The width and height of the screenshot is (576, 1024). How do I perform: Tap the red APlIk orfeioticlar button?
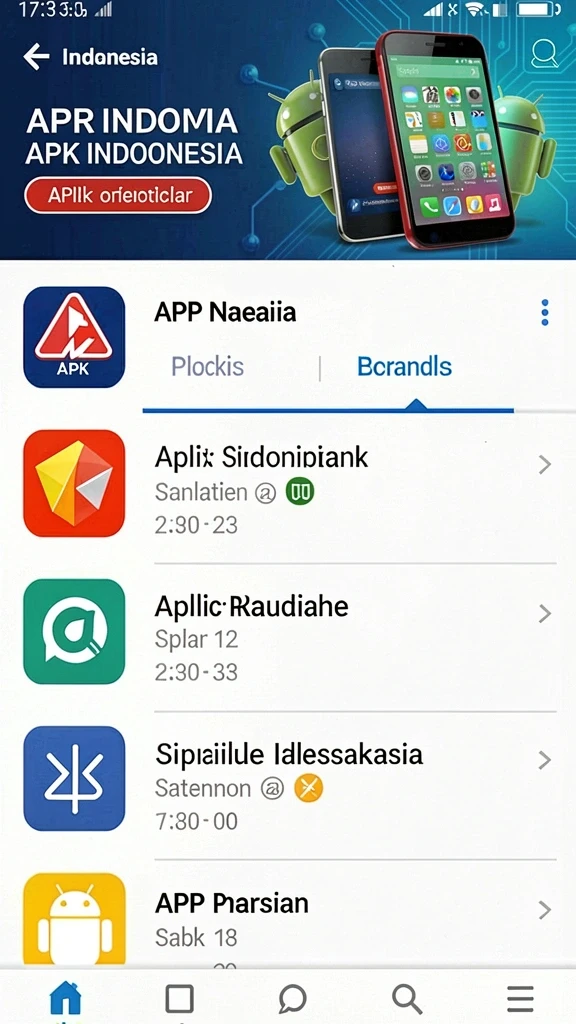pyautogui.click(x=118, y=195)
